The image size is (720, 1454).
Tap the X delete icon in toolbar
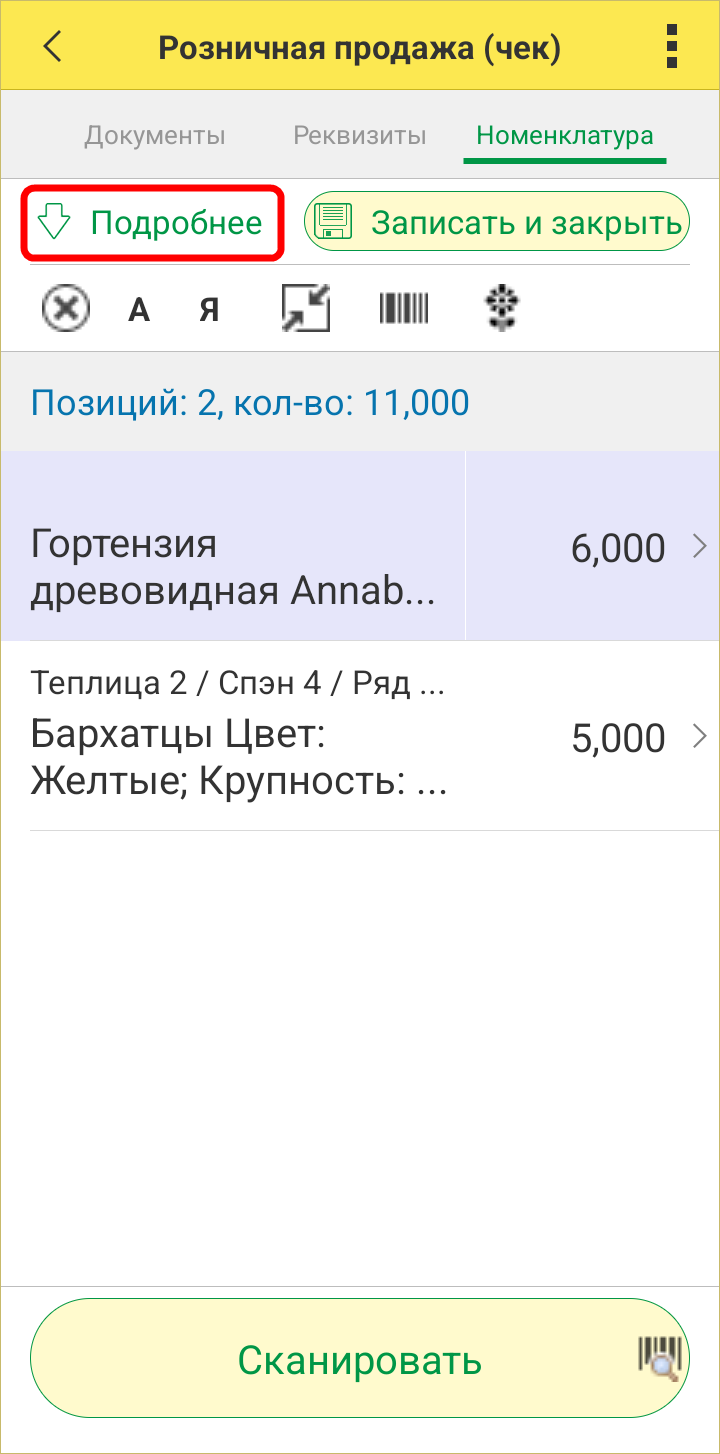coord(66,309)
